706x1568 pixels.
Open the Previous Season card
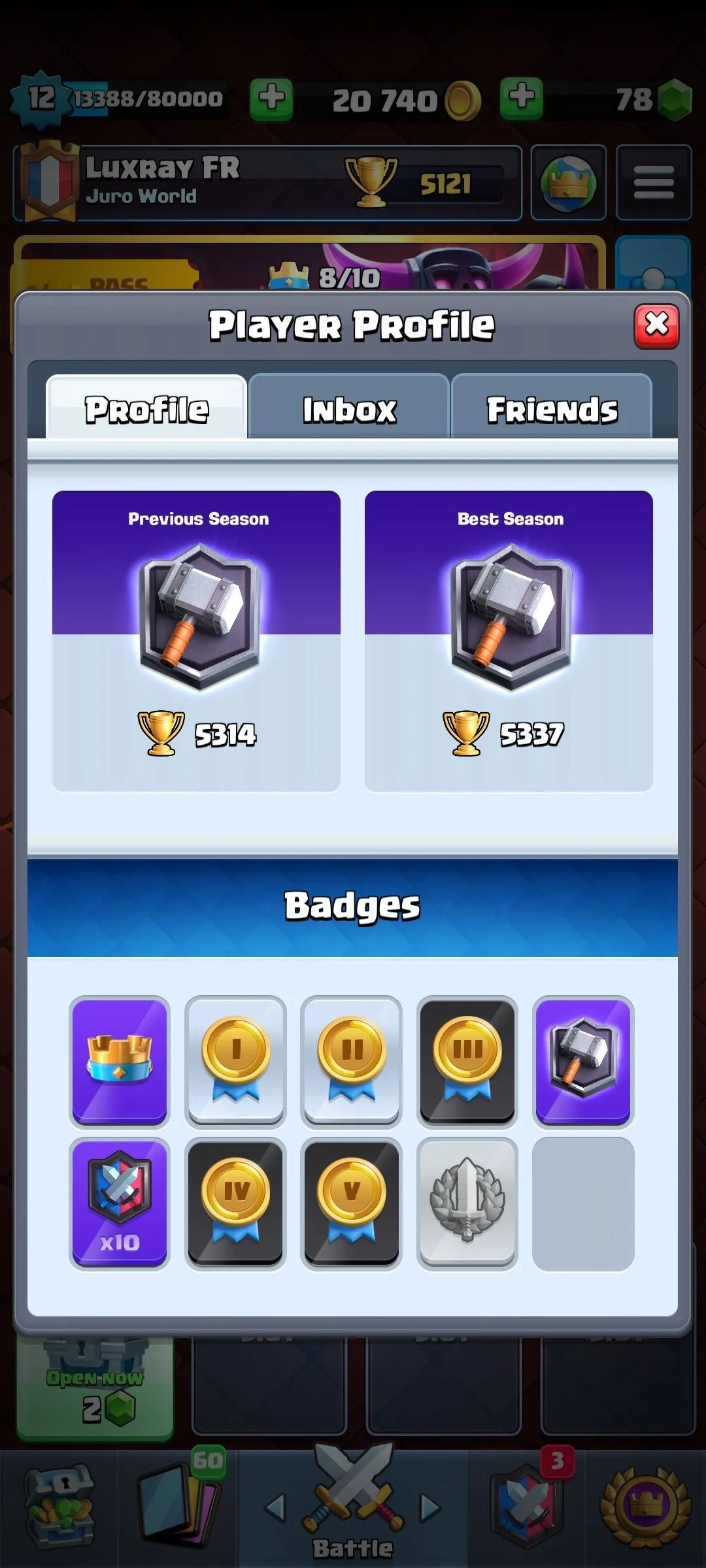196,640
